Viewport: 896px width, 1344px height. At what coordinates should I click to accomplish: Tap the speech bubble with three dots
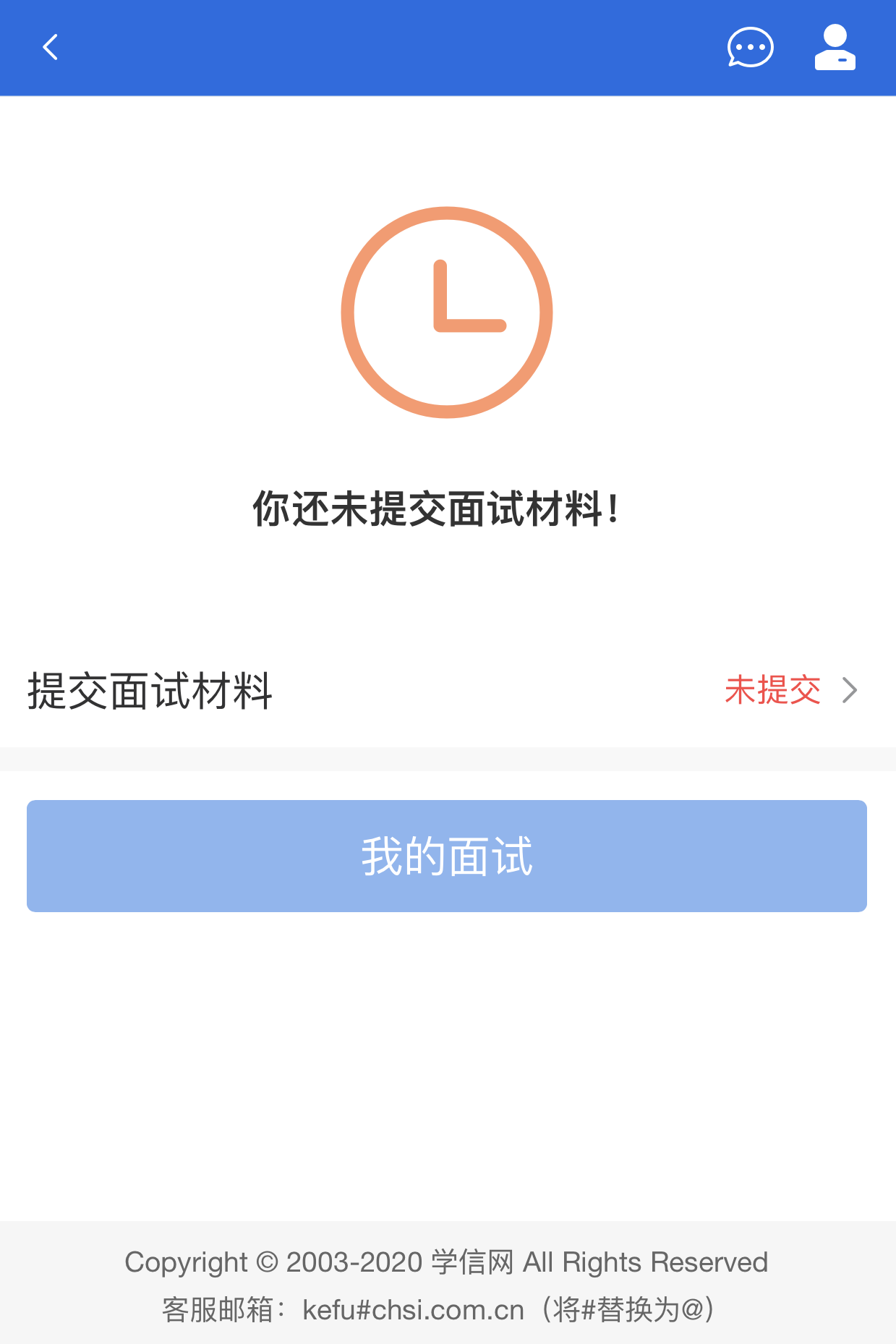750,47
